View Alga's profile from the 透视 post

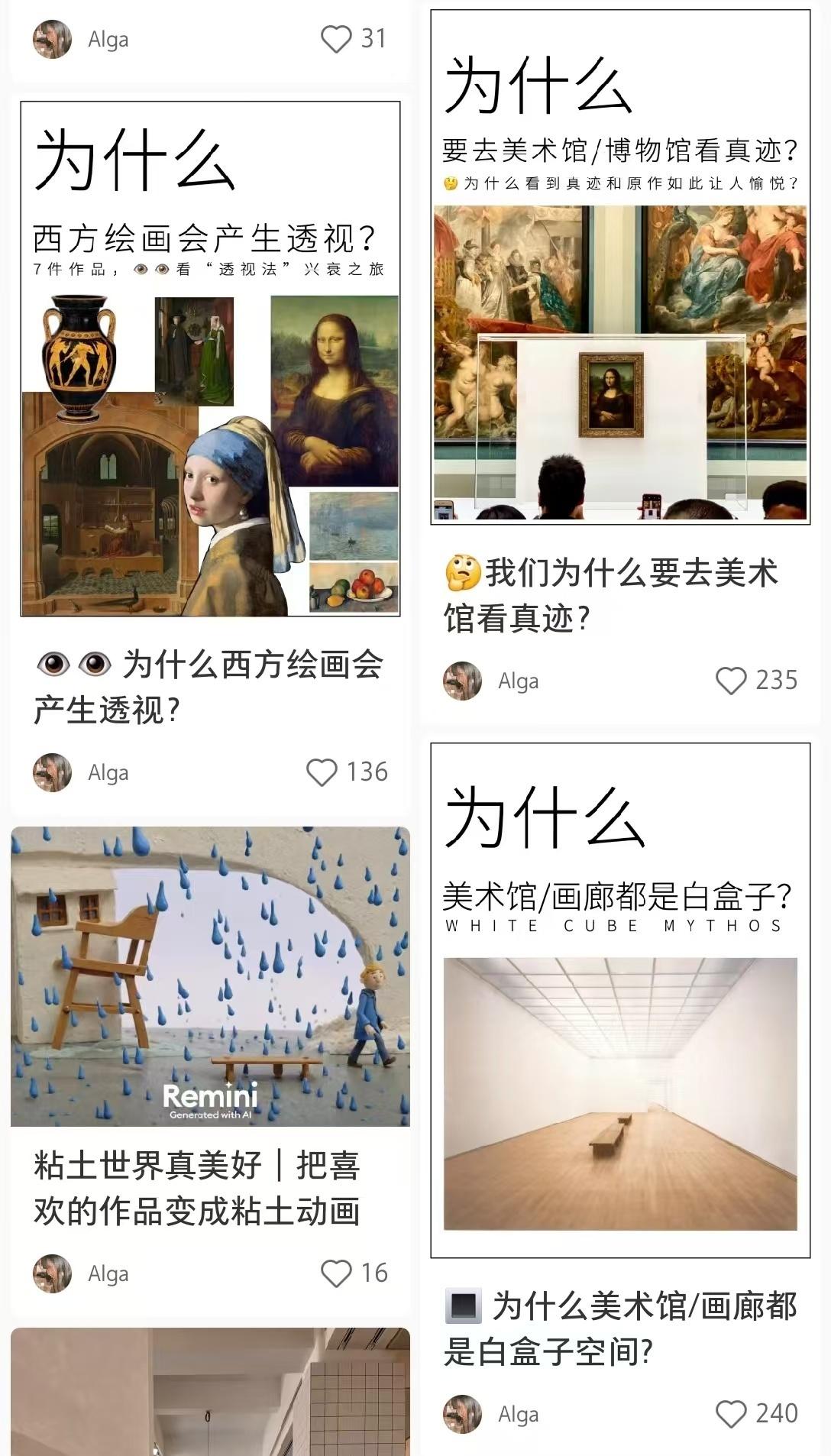[53, 772]
